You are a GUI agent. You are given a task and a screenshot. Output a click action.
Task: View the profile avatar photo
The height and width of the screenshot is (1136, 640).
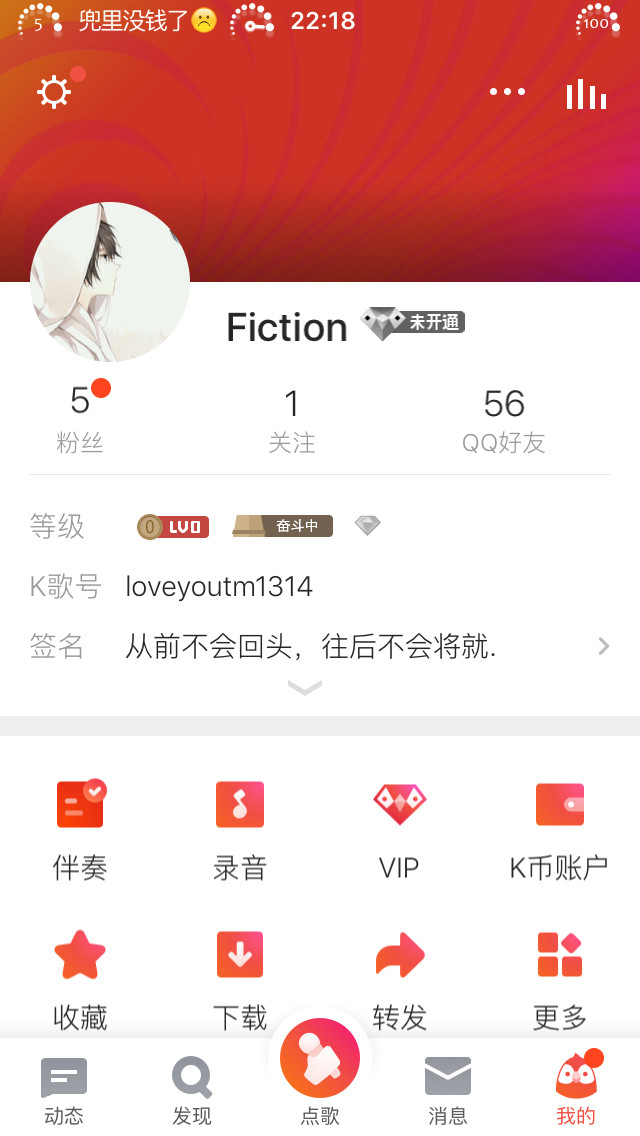[x=109, y=282]
